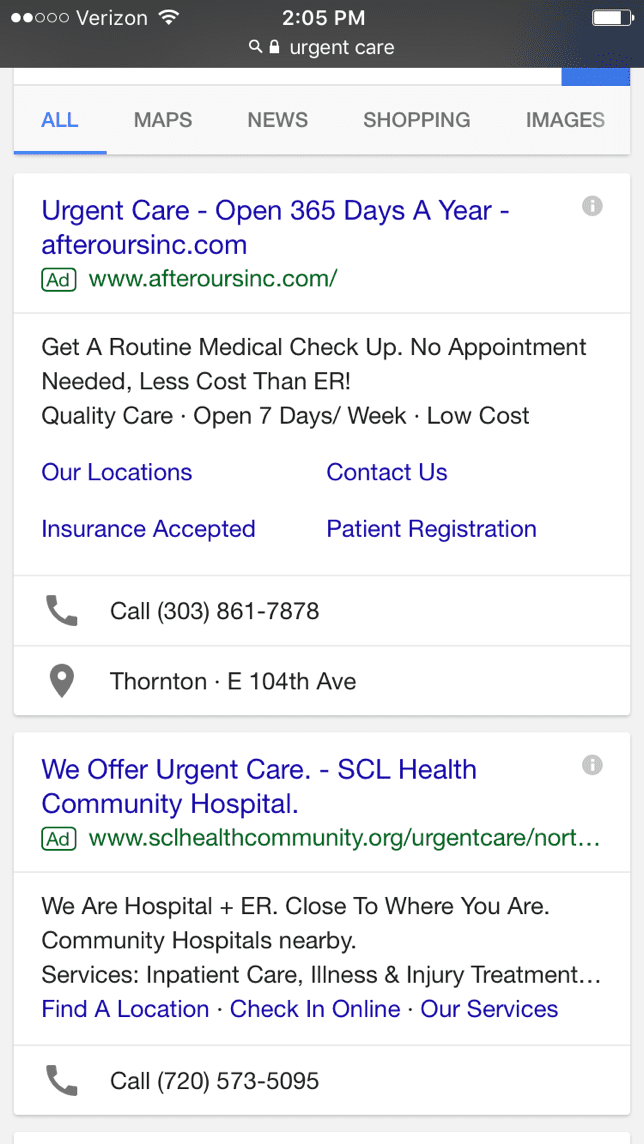Select the All results tab
The height and width of the screenshot is (1144, 644).
(59, 120)
